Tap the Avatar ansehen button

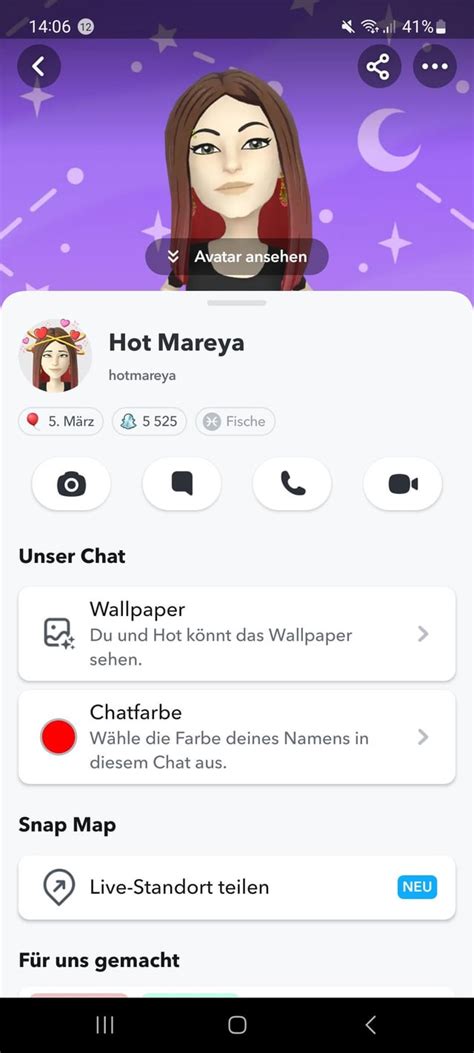237,257
